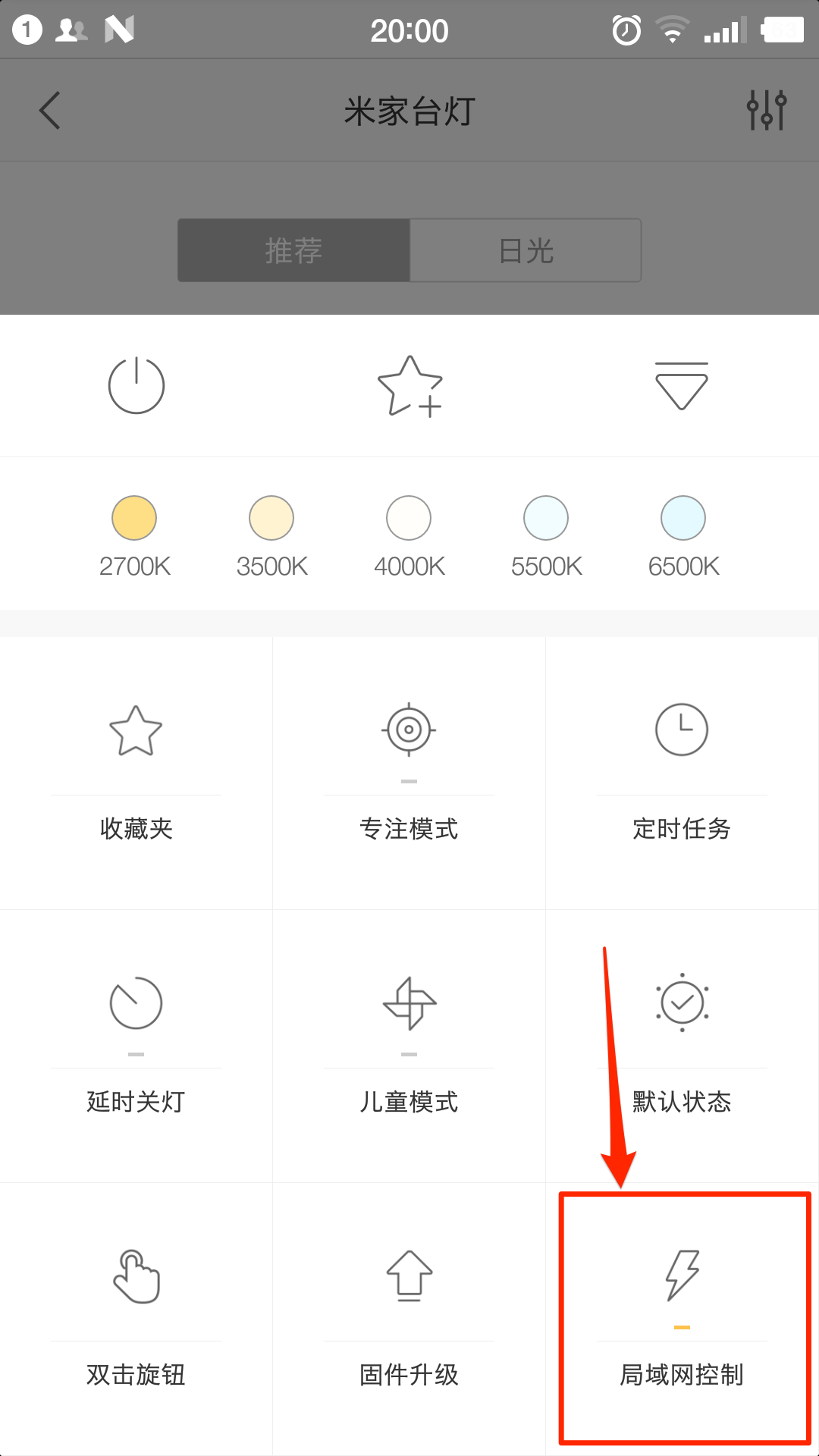Switch to the 推荐 tab
This screenshot has height=1456, width=819.
[294, 250]
